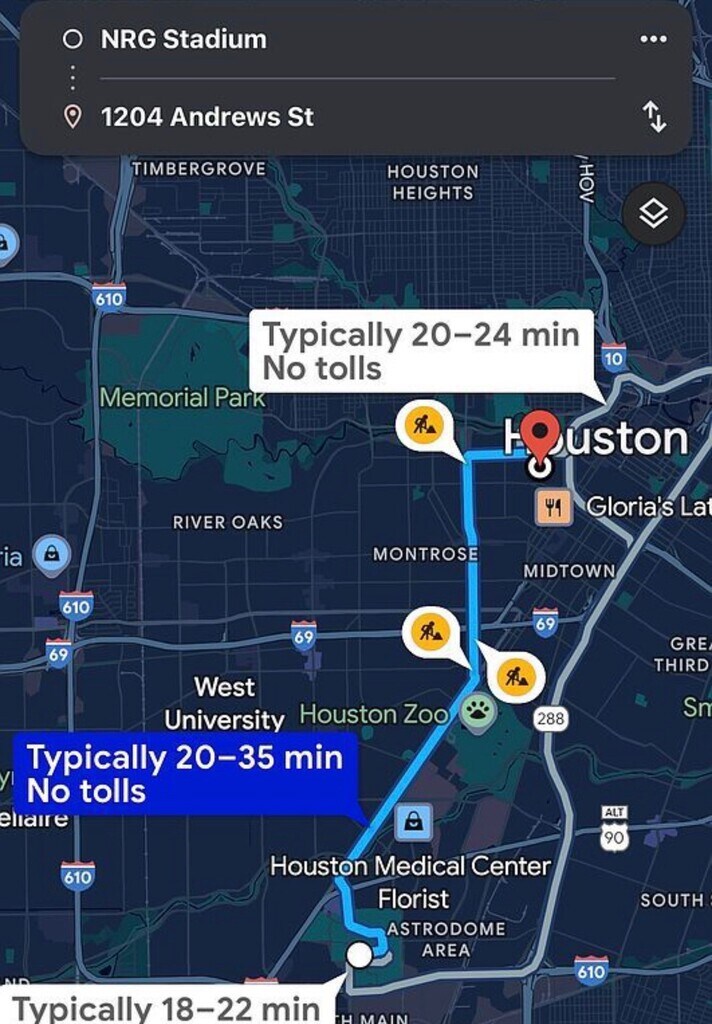Select the 20–24 min alternate route
Viewport: 712px width, 1024px height.
[x=420, y=351]
